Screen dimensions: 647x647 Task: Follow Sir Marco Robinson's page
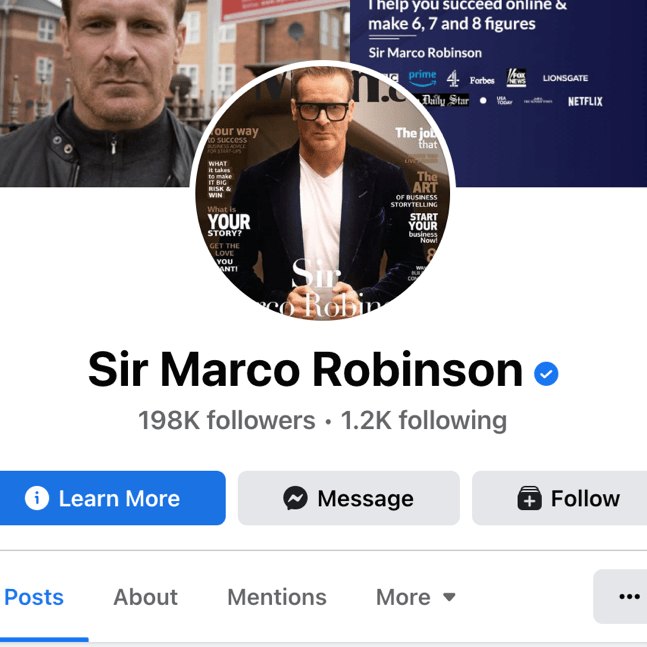[x=566, y=498]
